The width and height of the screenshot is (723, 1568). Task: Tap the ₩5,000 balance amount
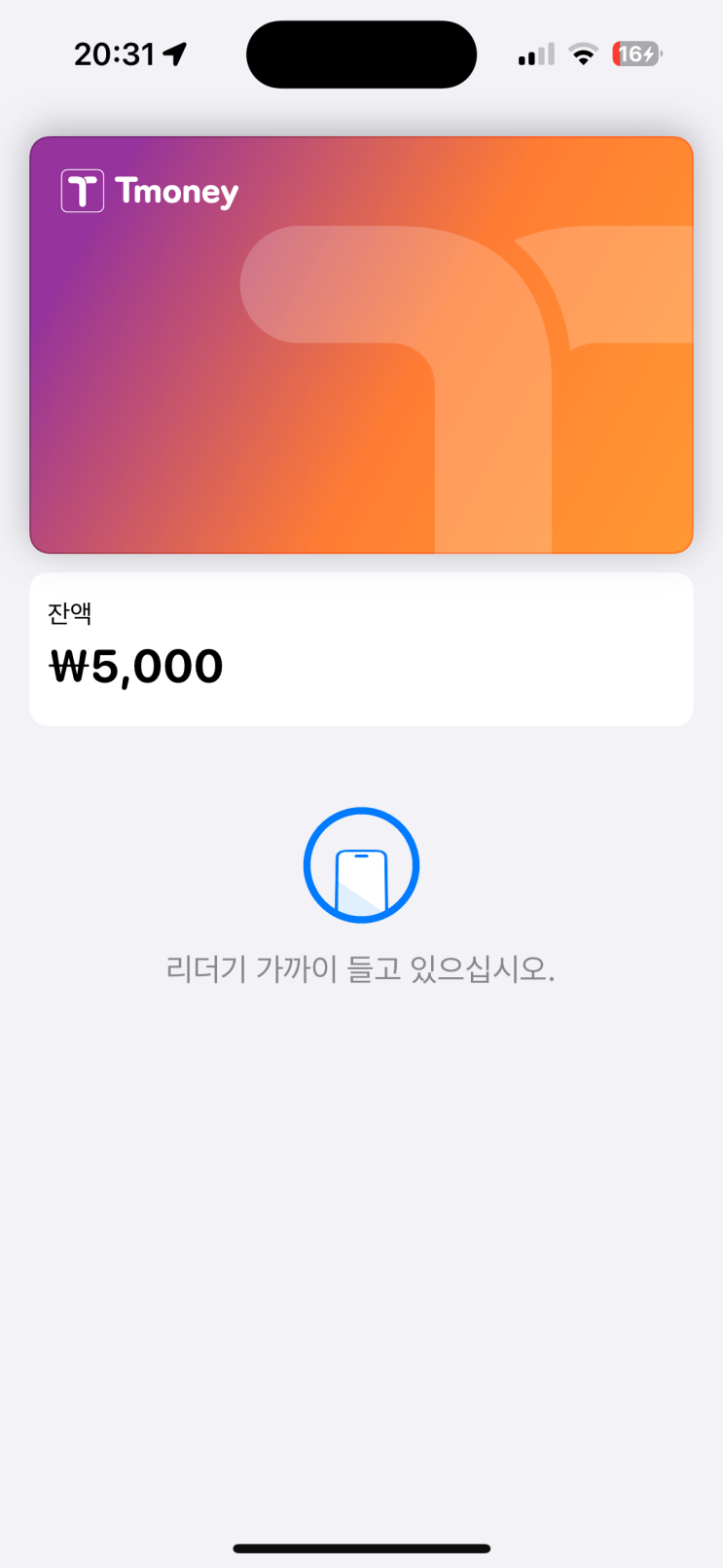click(x=135, y=665)
